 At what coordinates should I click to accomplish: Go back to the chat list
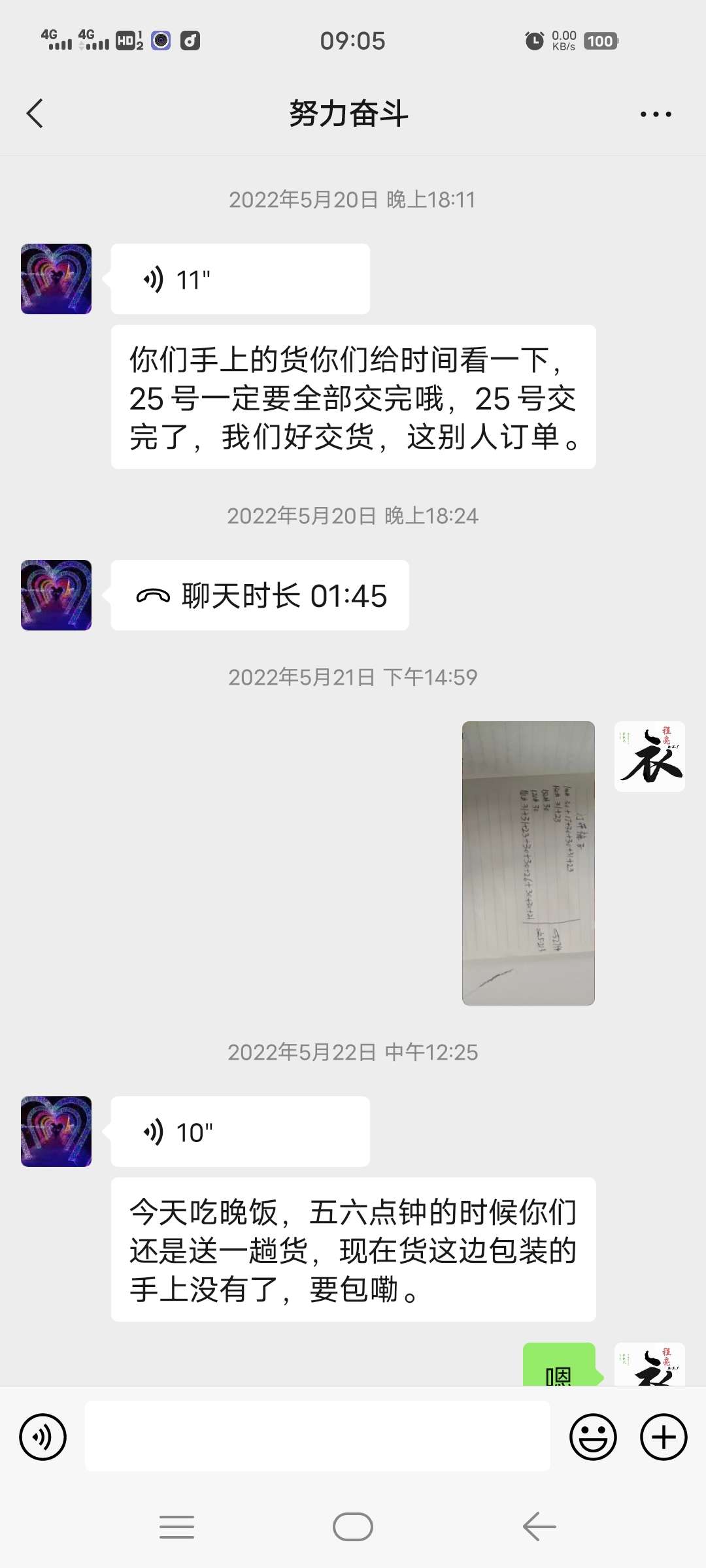tap(35, 114)
